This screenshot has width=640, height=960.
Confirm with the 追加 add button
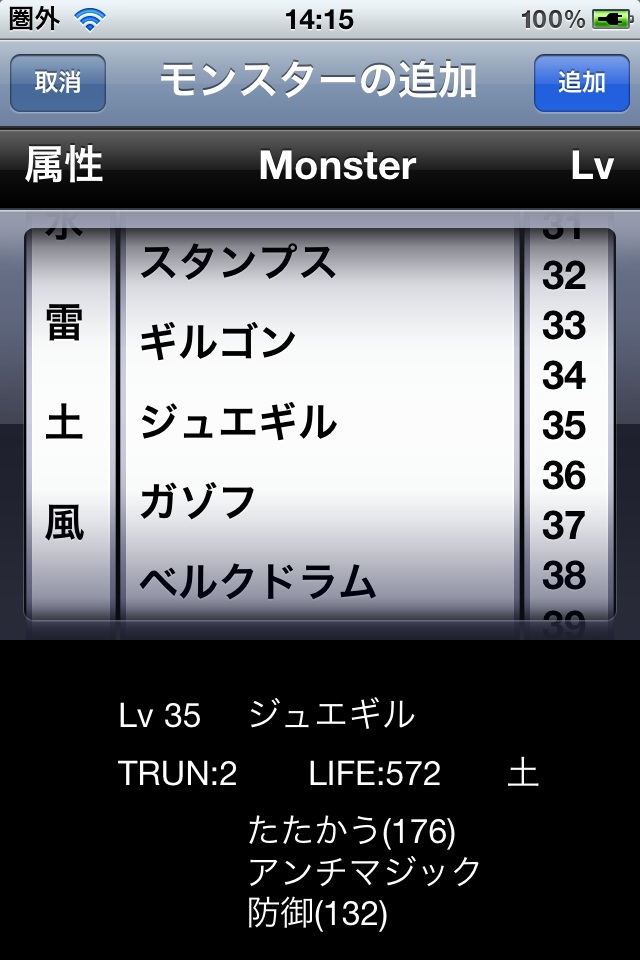(581, 82)
